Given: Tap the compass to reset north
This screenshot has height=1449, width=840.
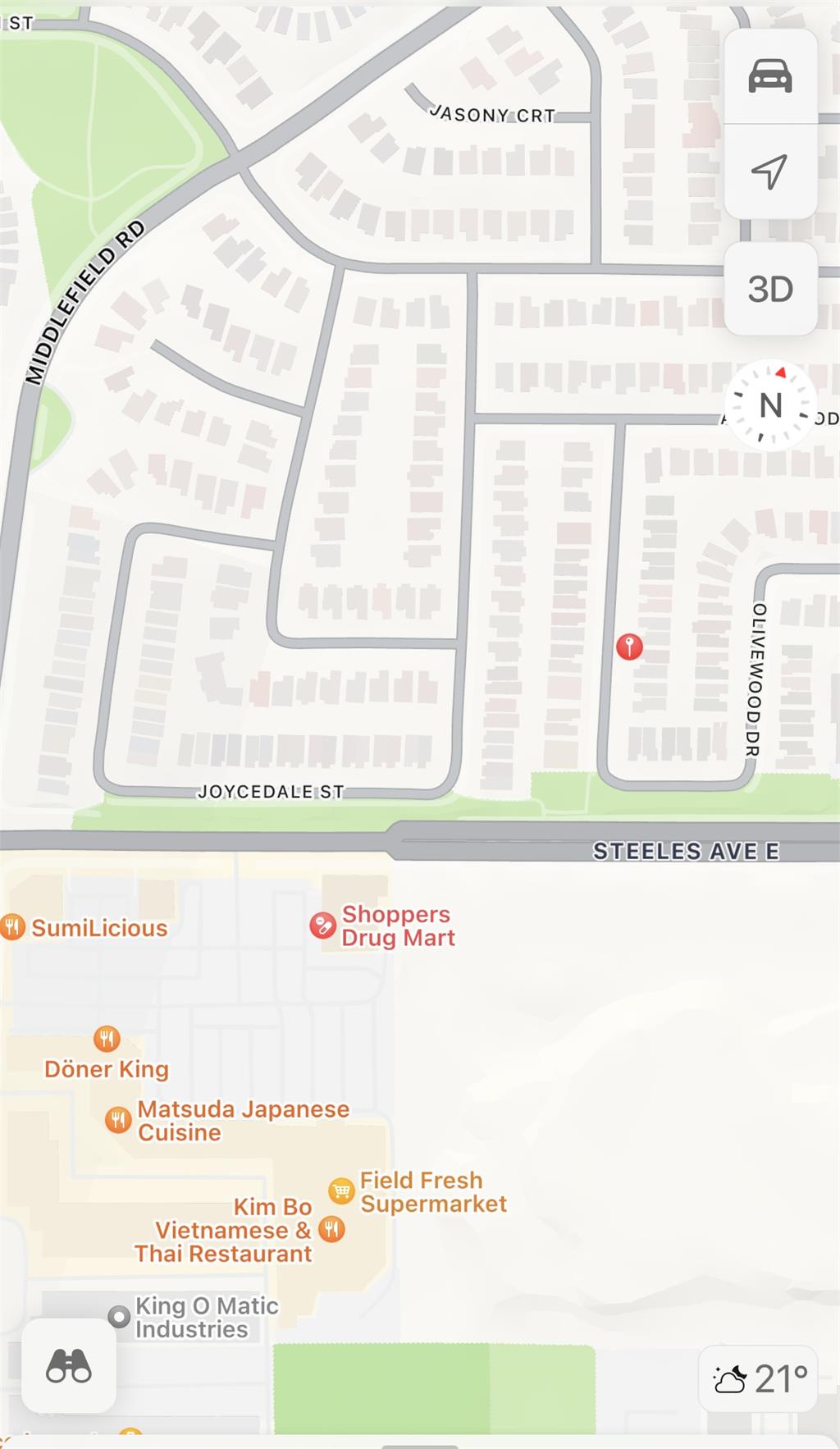Looking at the screenshot, I should pos(769,405).
